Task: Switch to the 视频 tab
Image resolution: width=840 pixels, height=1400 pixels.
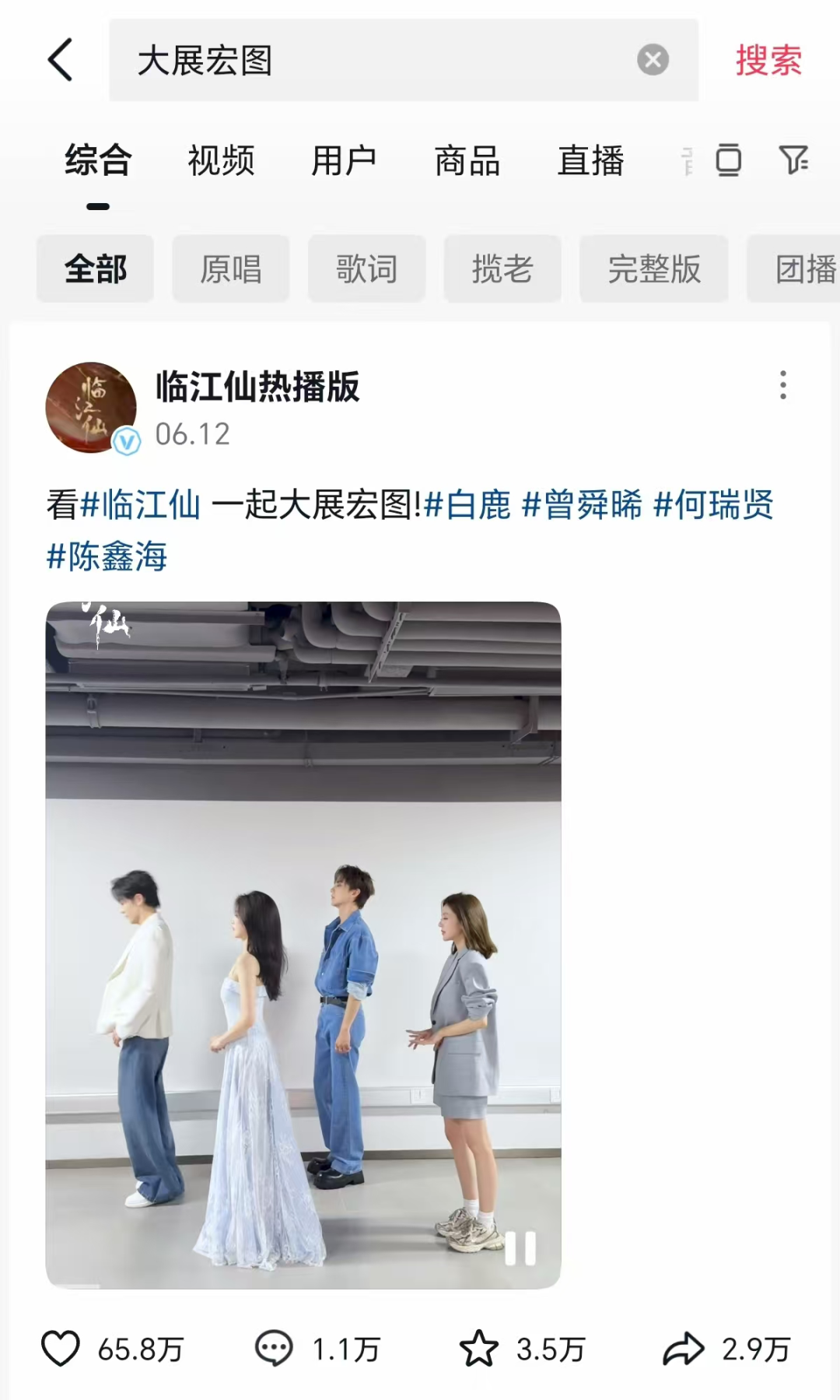Action: [221, 161]
